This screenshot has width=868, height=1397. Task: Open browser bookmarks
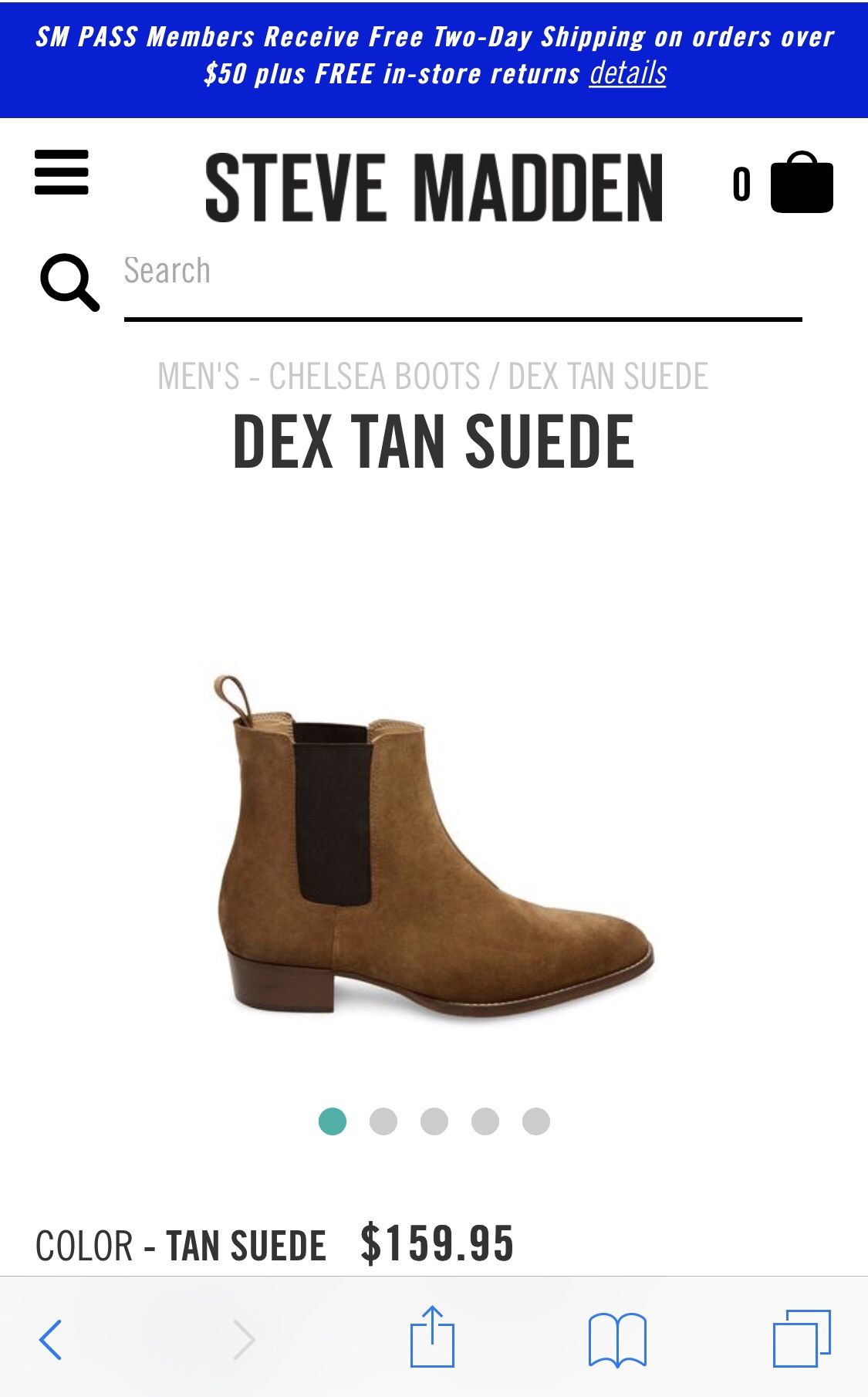pos(616,1339)
